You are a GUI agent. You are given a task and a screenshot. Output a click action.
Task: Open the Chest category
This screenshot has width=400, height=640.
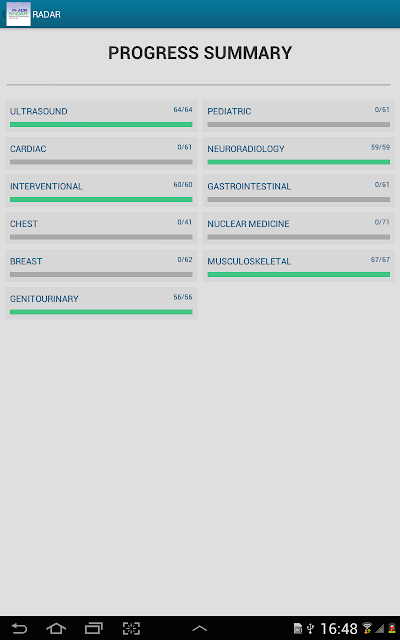tap(101, 229)
